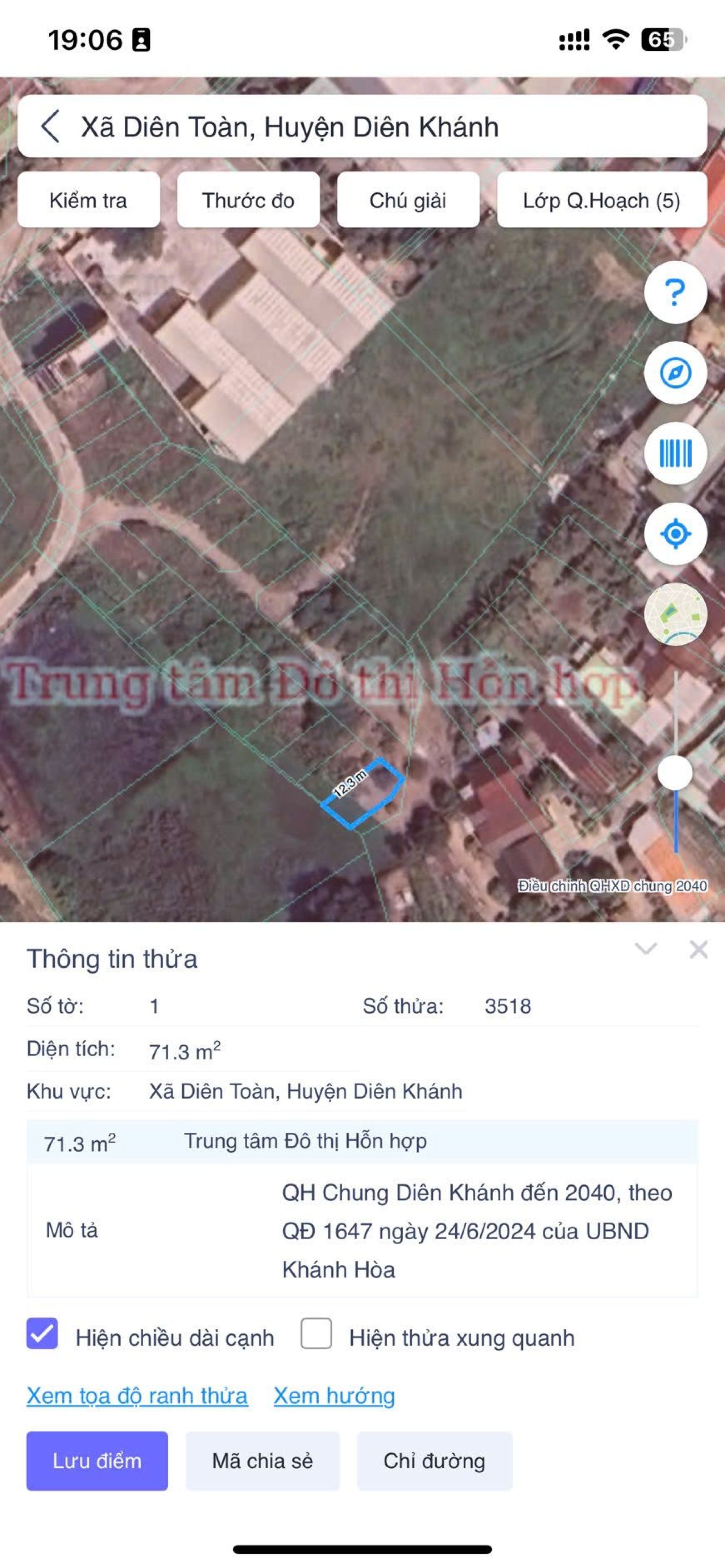Open Lớp Q.Hoạch (5) layers
Screen dimensions: 725x1568
click(x=601, y=200)
